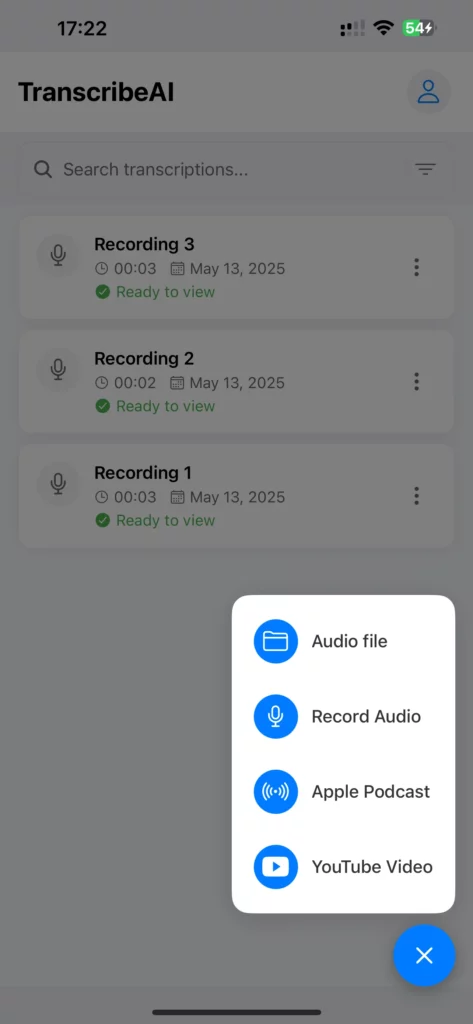Select YouTube Video option
Screen dimensions: 473x1024
click(343, 867)
